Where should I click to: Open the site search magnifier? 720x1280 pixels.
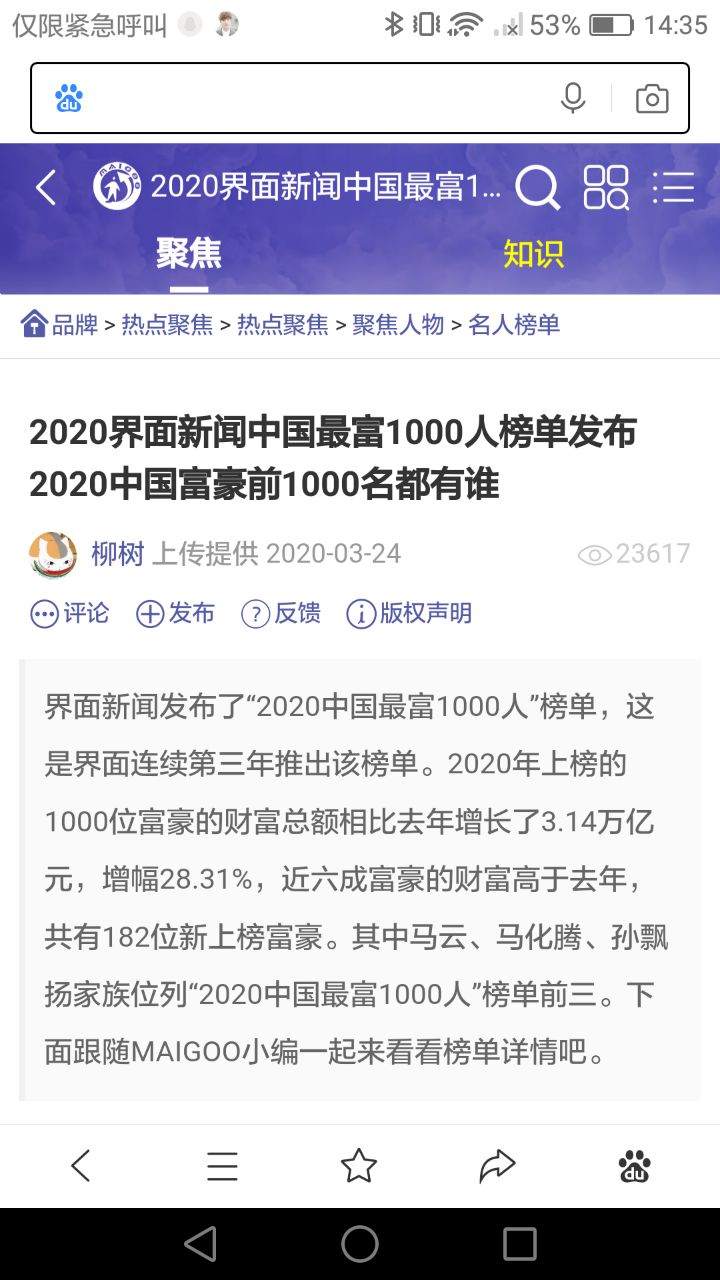coord(537,187)
